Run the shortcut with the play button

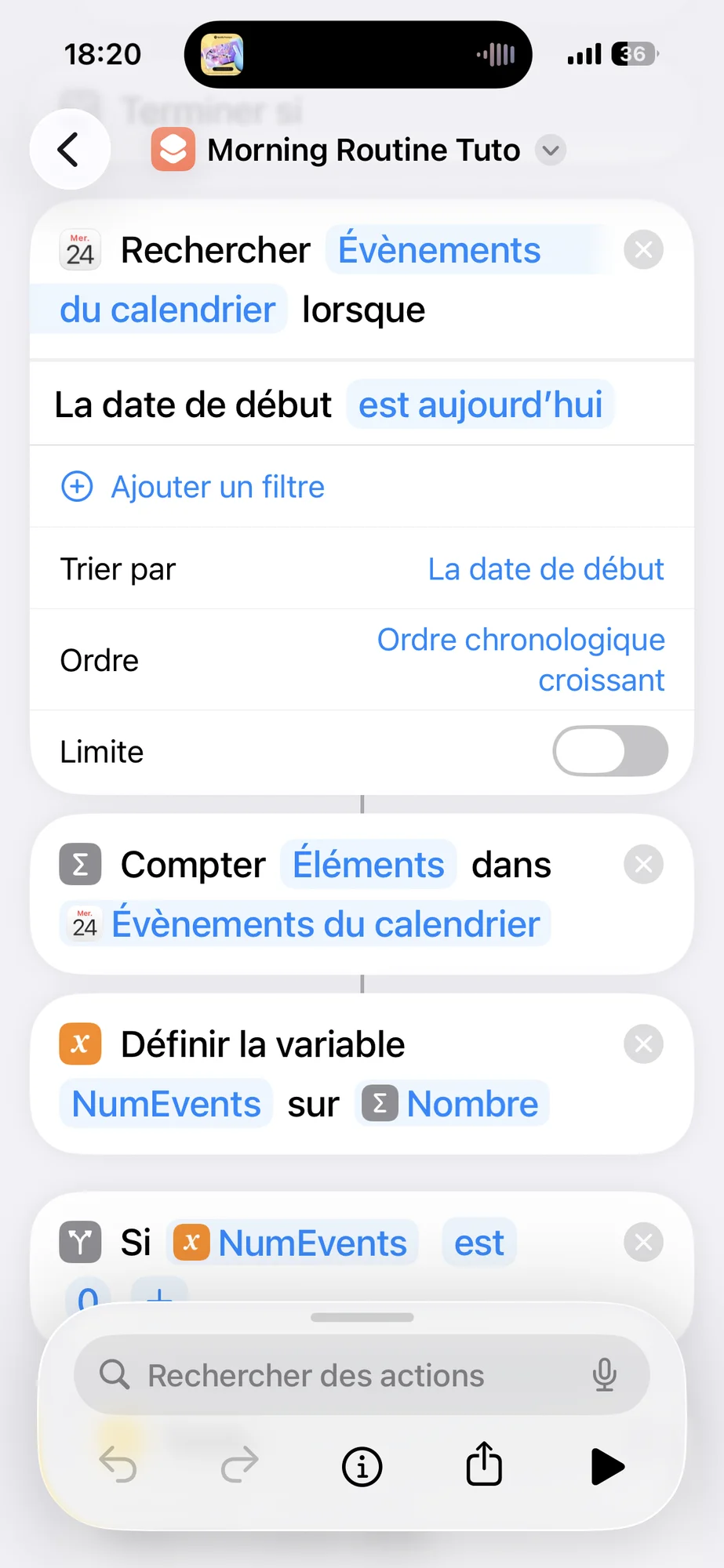(x=606, y=1466)
